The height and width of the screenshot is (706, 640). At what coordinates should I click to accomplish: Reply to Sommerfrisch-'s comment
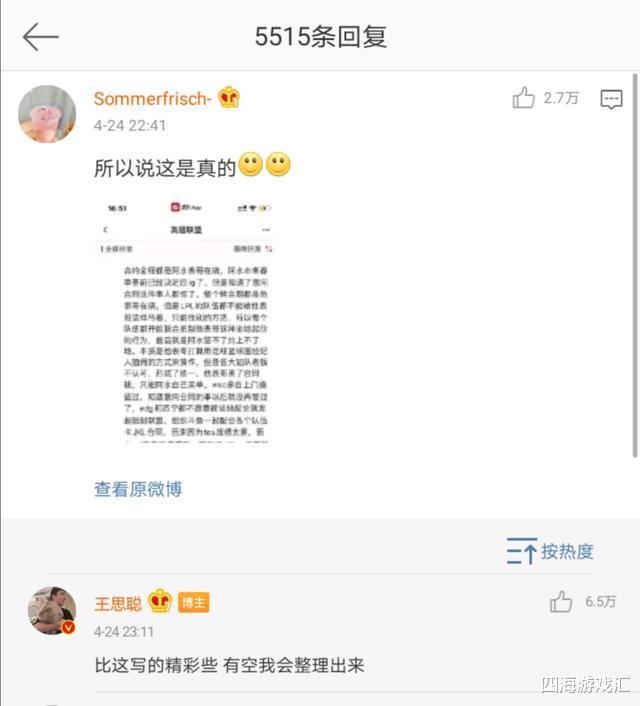(611, 98)
